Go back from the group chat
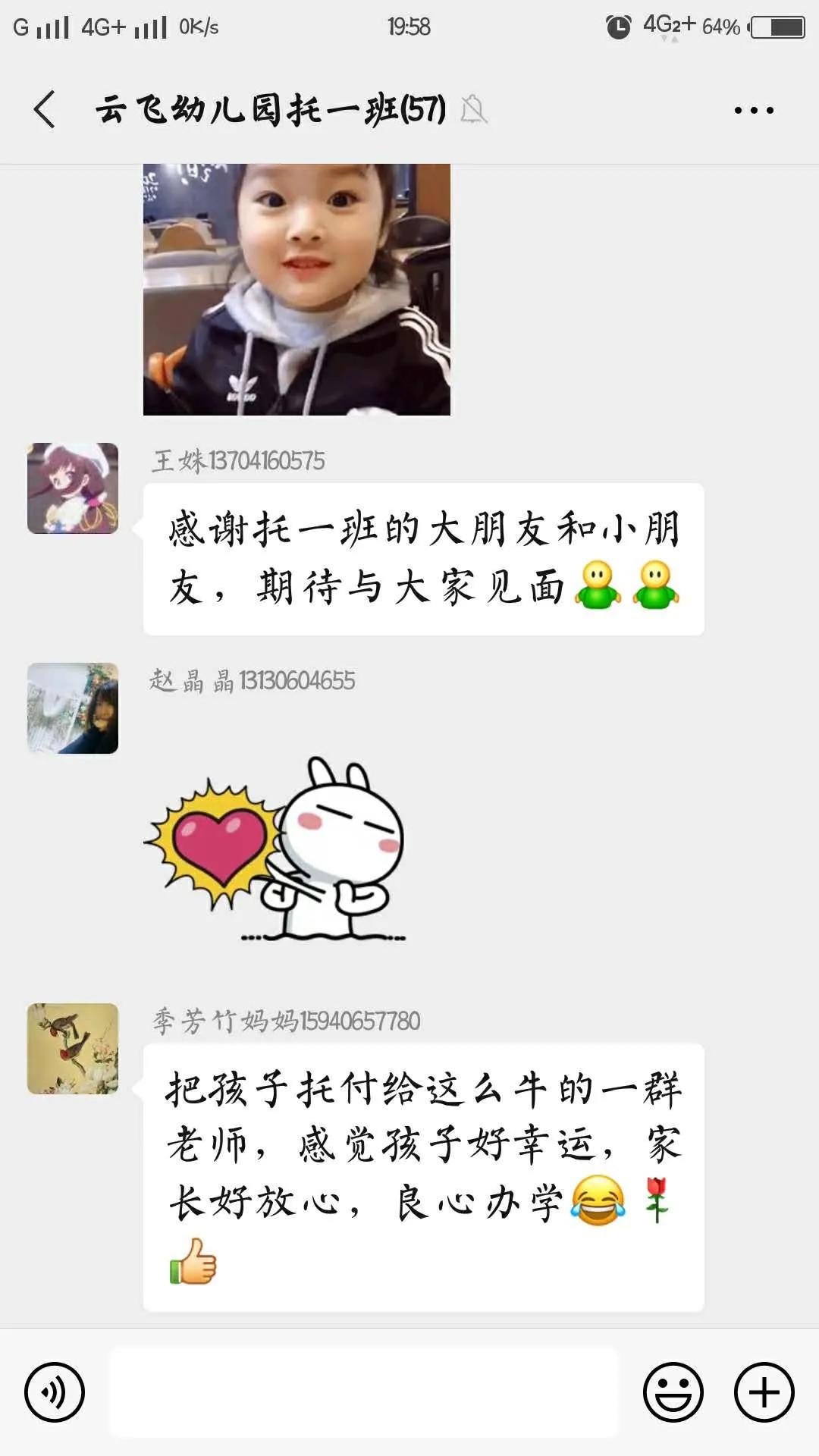Screen dimensions: 819x1456 45,110
